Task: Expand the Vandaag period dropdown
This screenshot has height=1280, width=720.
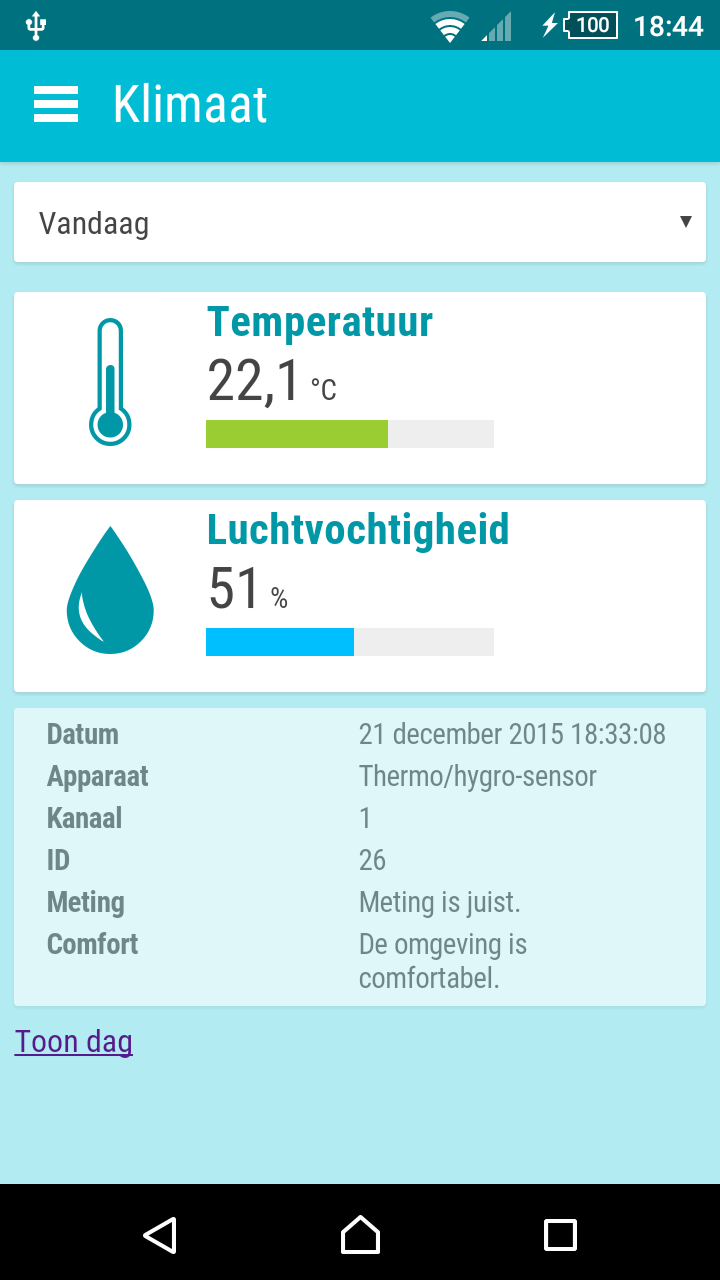Action: tap(360, 222)
